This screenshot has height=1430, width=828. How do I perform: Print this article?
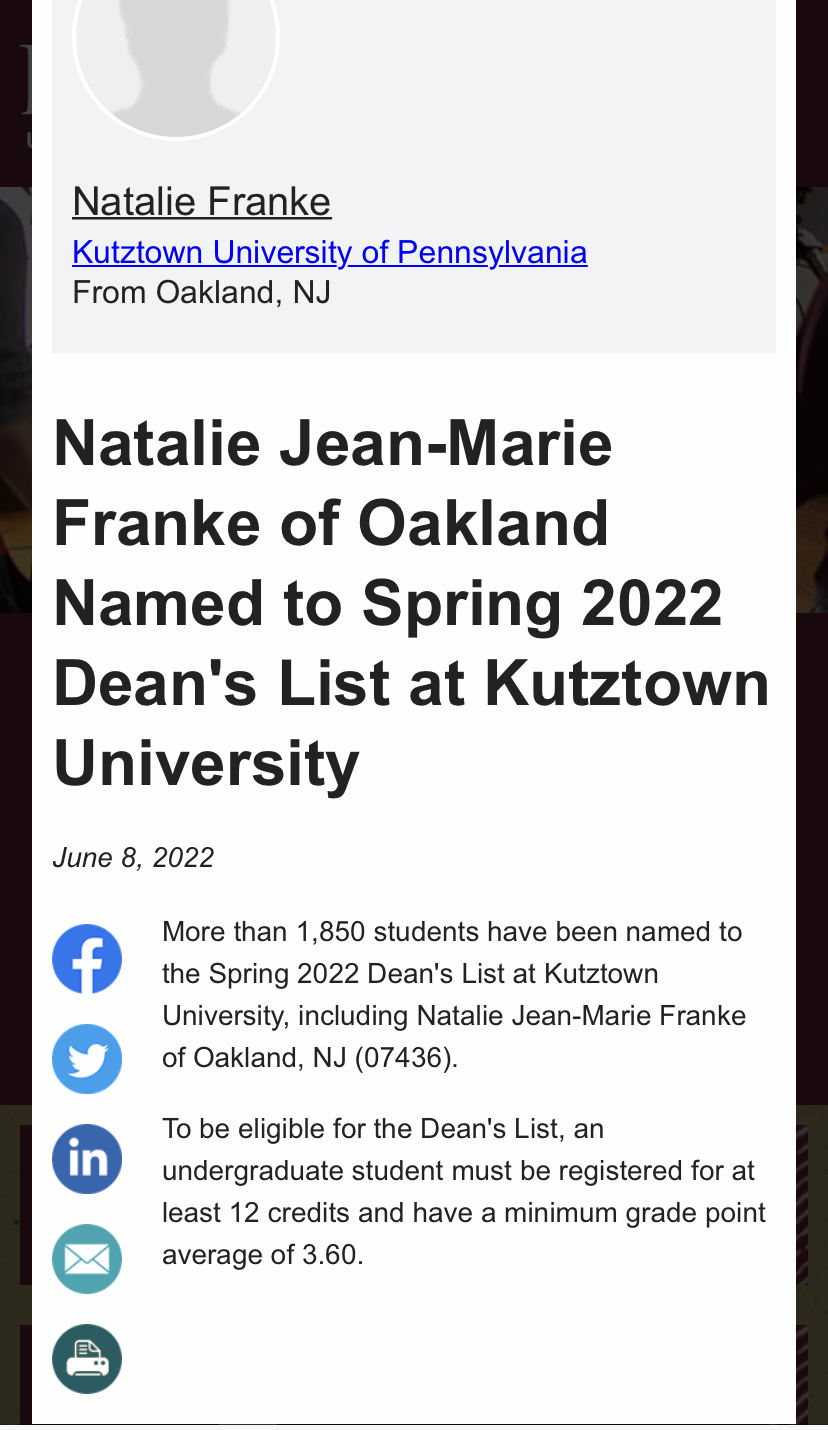tap(87, 1359)
